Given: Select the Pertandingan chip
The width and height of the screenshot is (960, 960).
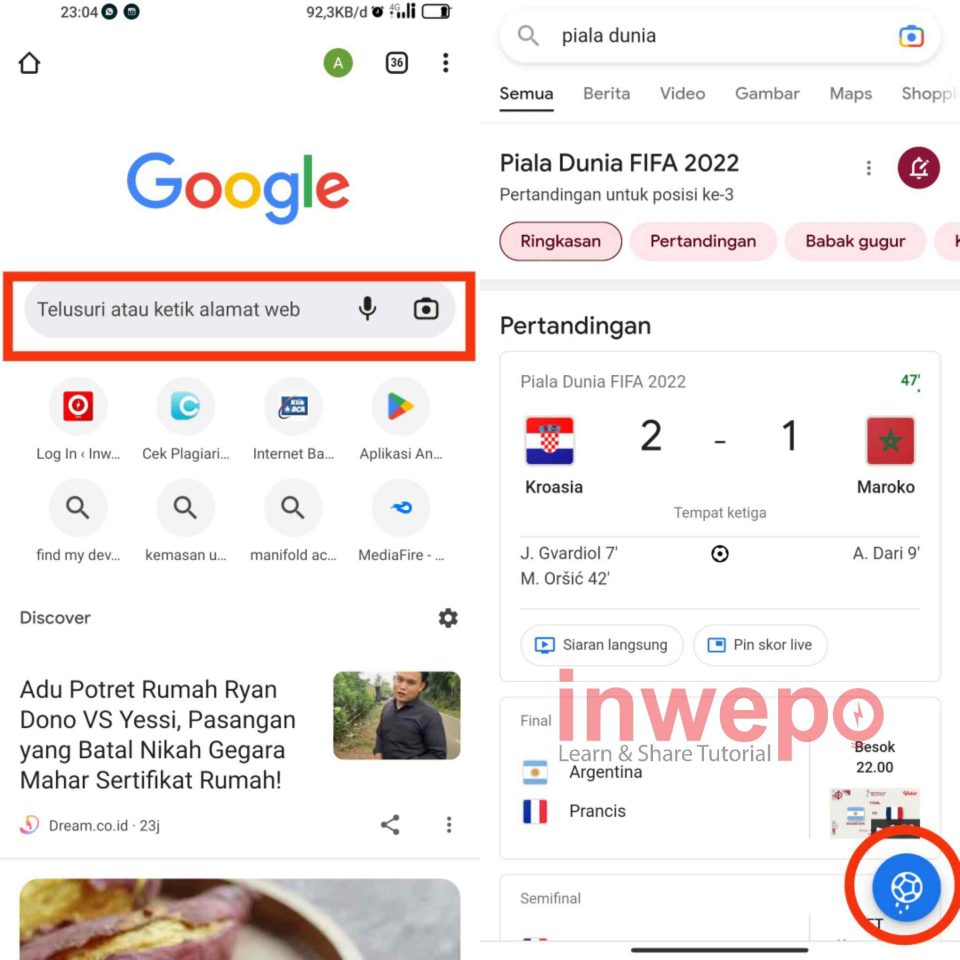Looking at the screenshot, I should pyautogui.click(x=702, y=241).
